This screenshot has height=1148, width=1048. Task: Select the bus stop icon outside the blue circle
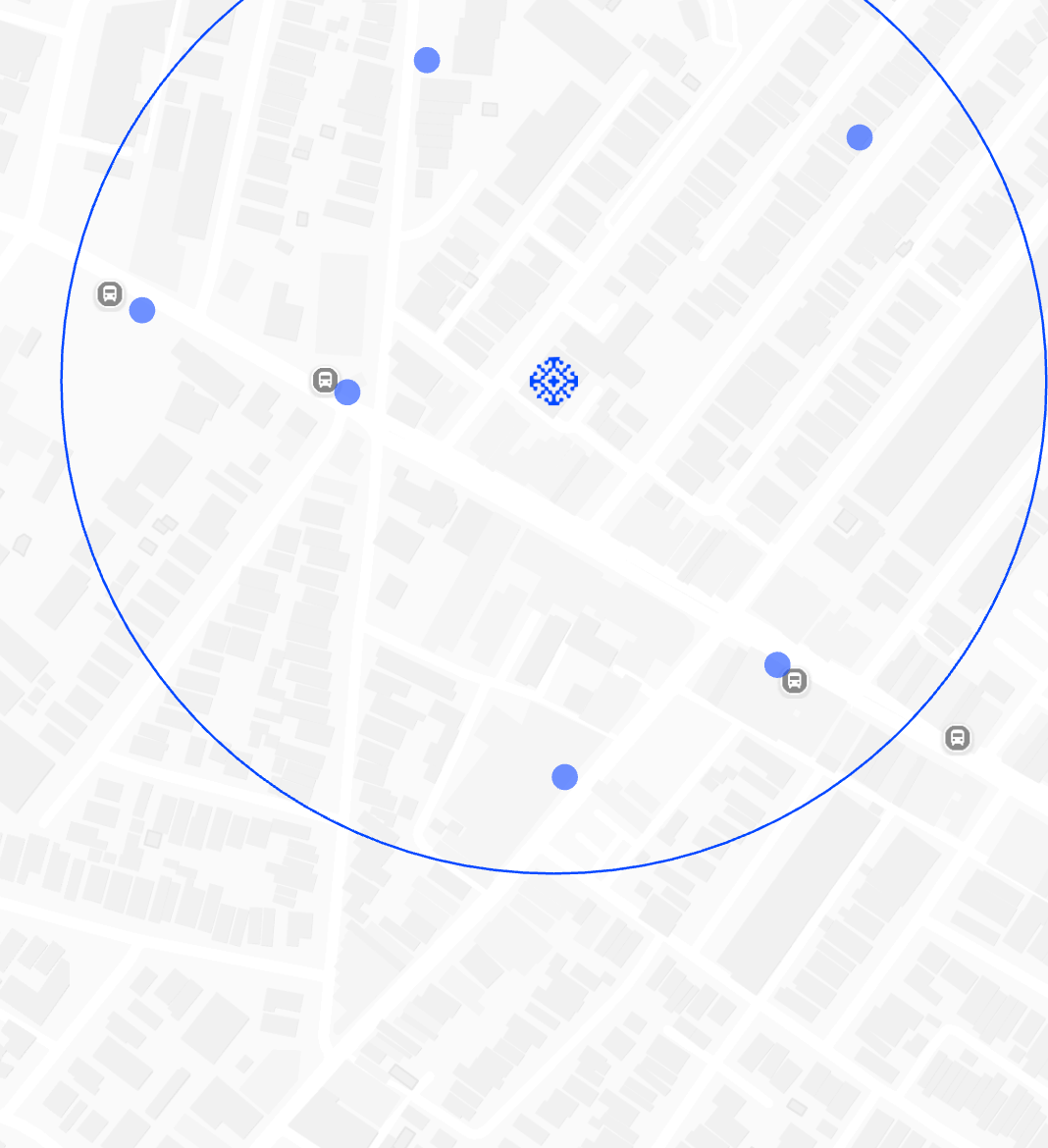(957, 738)
